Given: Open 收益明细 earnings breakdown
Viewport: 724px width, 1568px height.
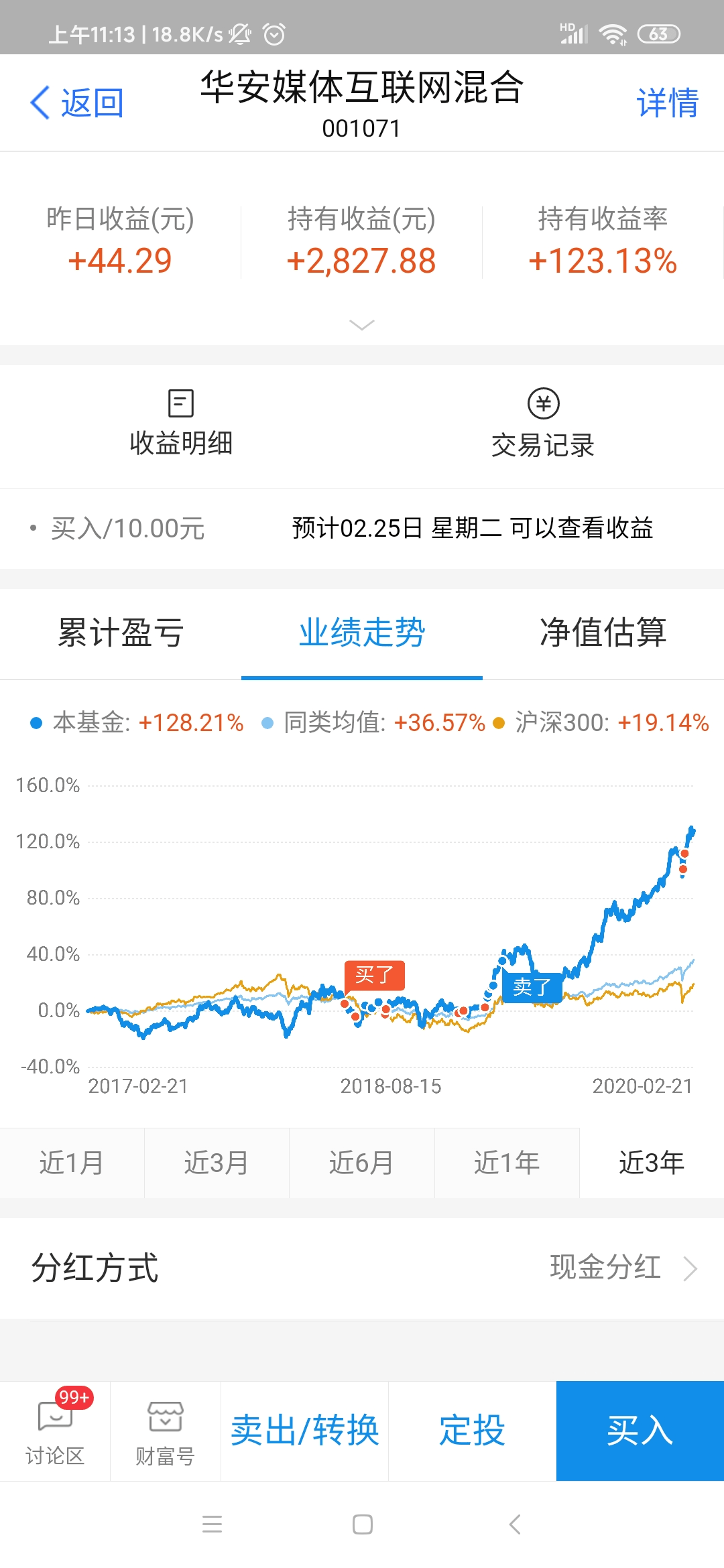Looking at the screenshot, I should 181,423.
